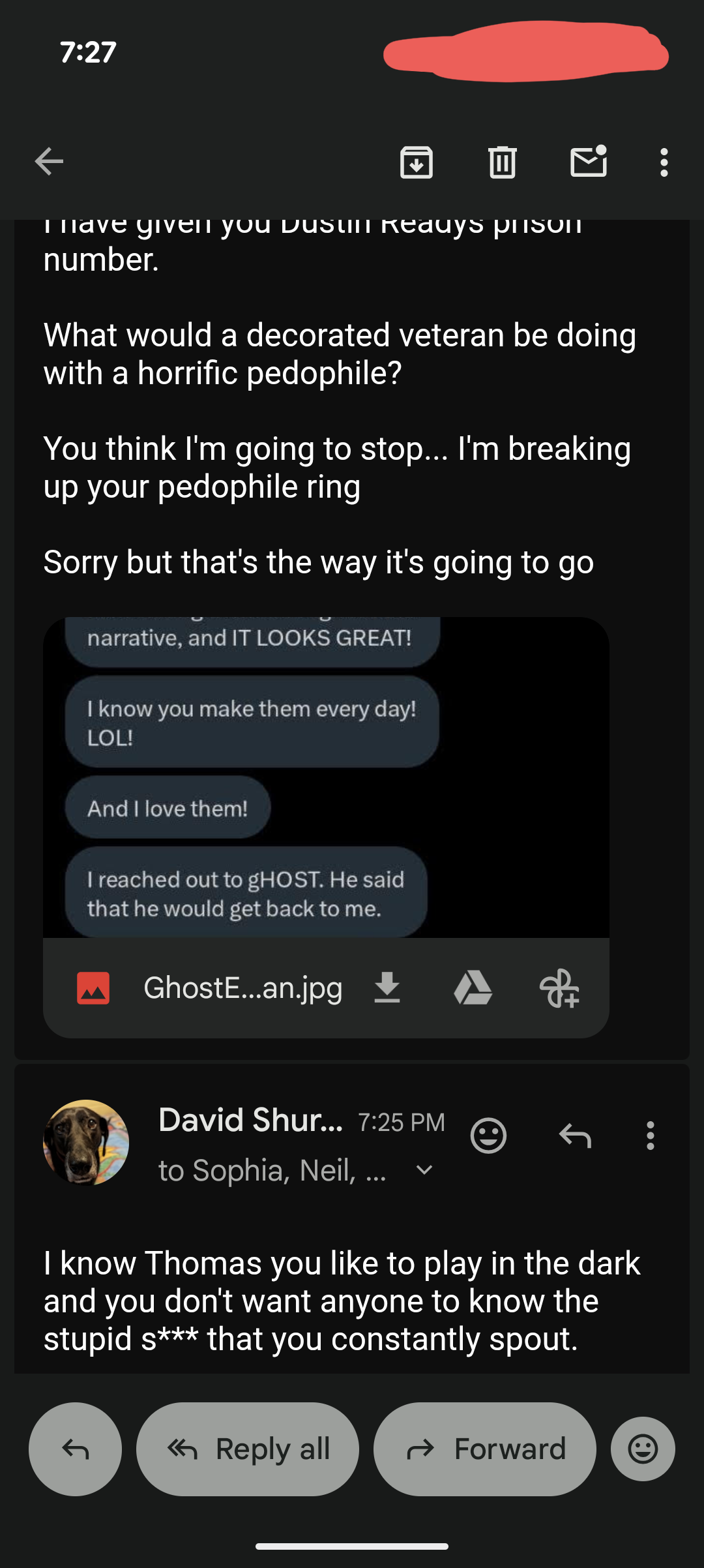Download the GhostE...an.jpg attachment

point(387,988)
